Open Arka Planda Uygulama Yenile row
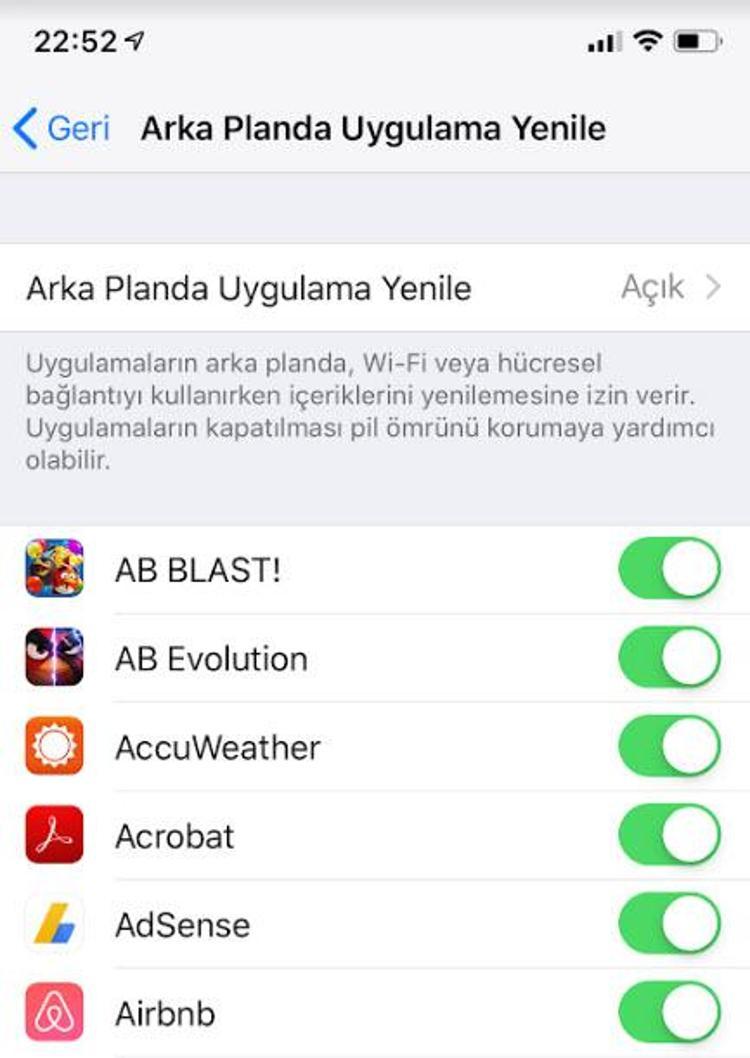Viewport: 750px width, 1058px height. click(x=374, y=288)
